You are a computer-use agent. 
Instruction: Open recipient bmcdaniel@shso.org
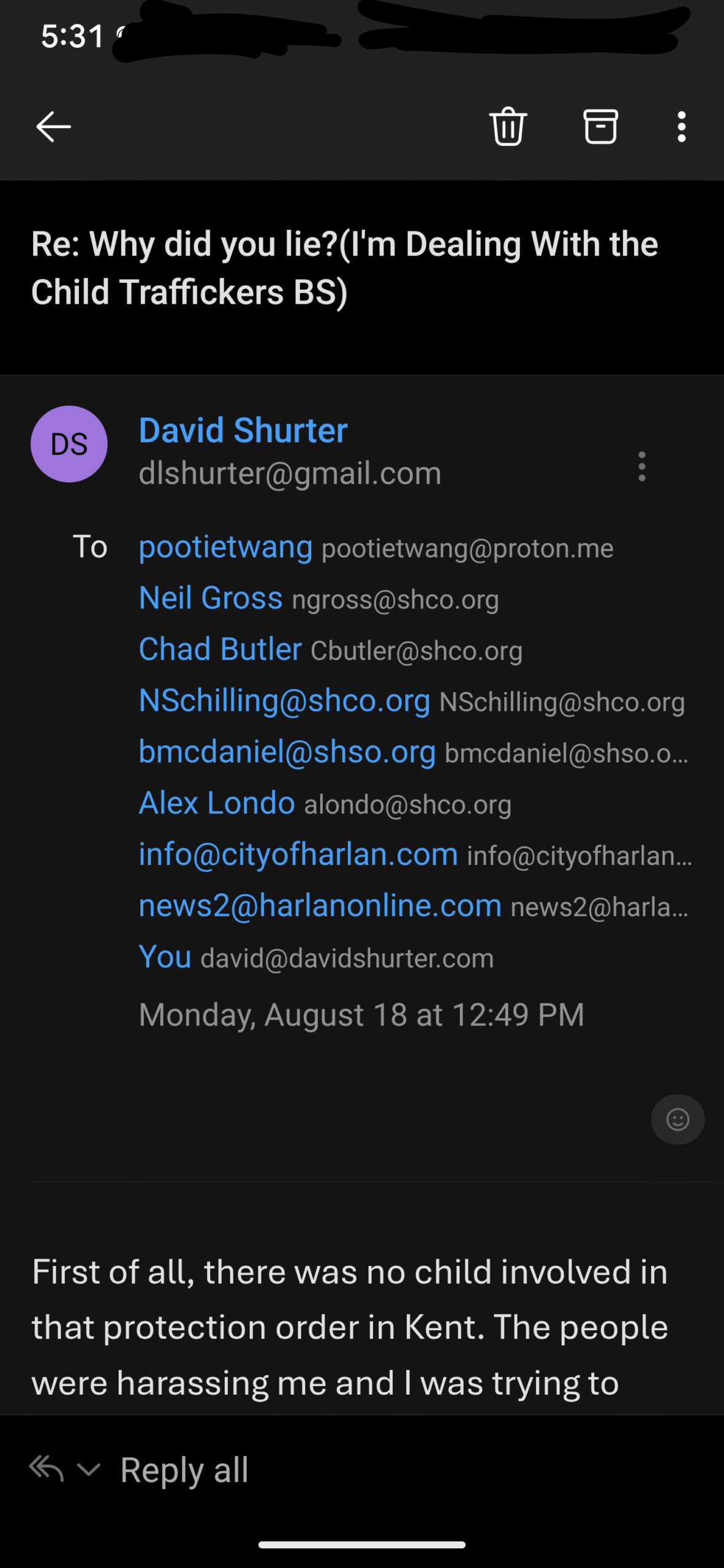point(287,752)
